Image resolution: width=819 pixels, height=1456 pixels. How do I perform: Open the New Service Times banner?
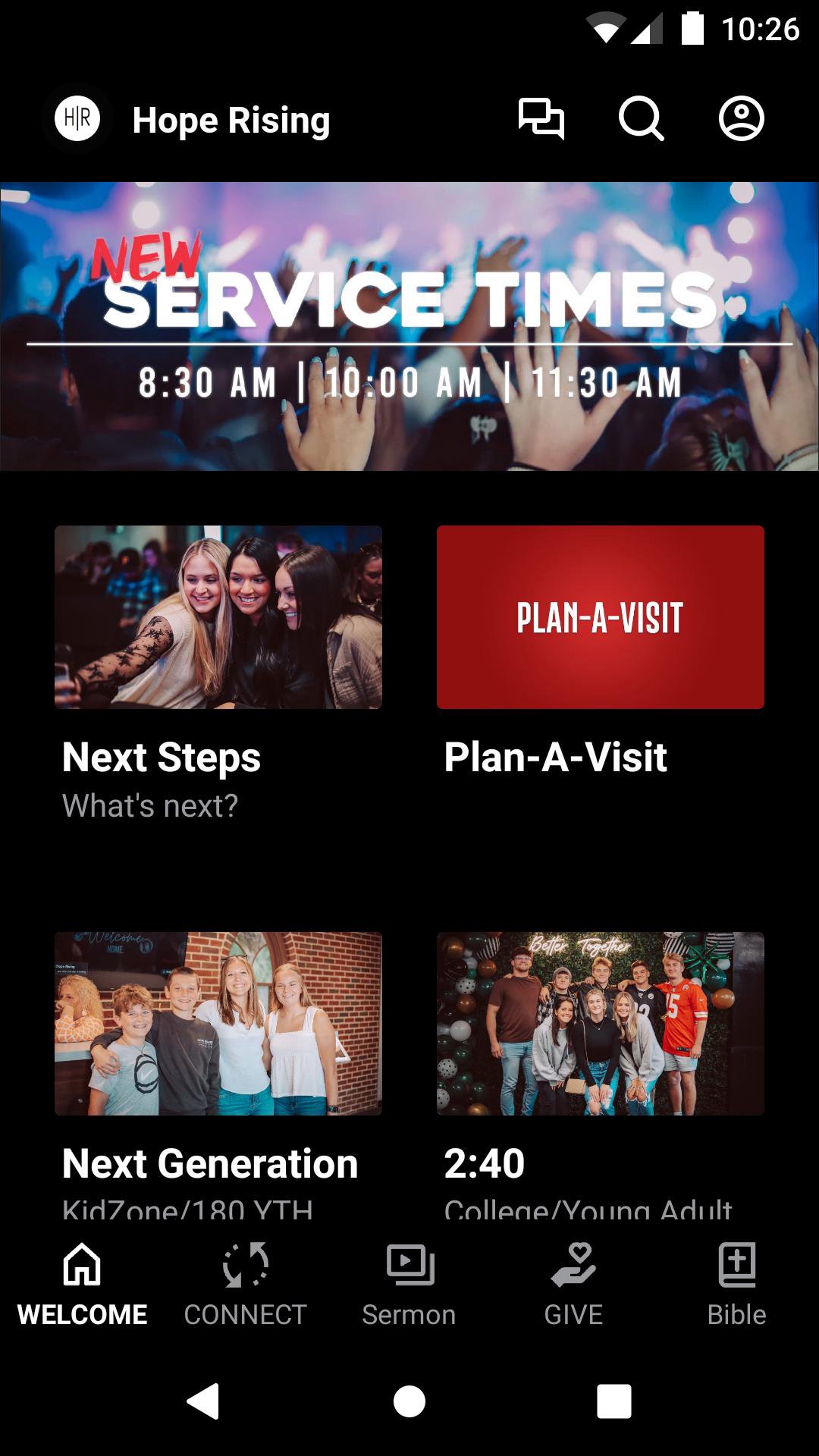pyautogui.click(x=409, y=326)
